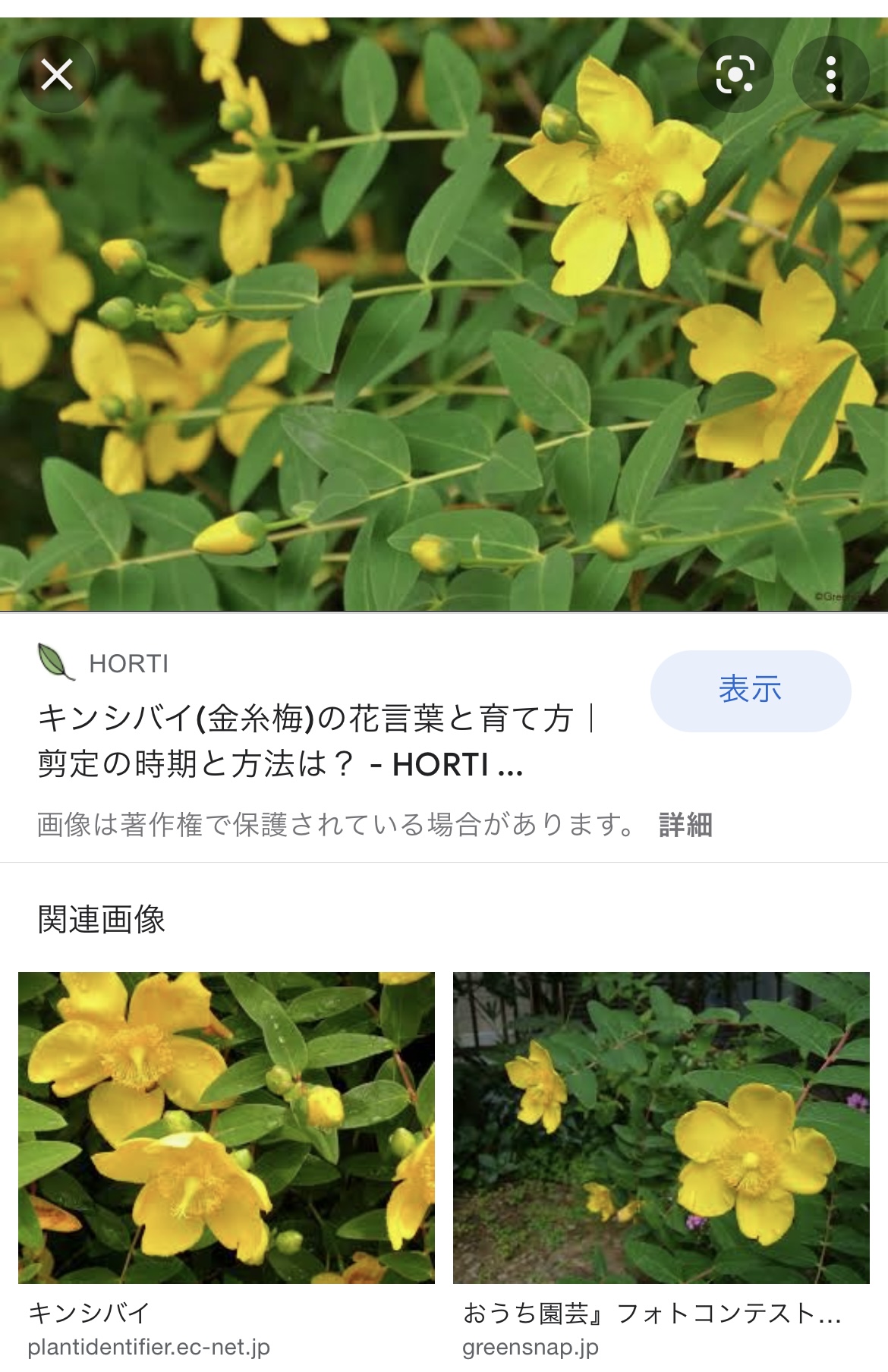
Task: Tap the 表示 button
Action: pos(750,691)
